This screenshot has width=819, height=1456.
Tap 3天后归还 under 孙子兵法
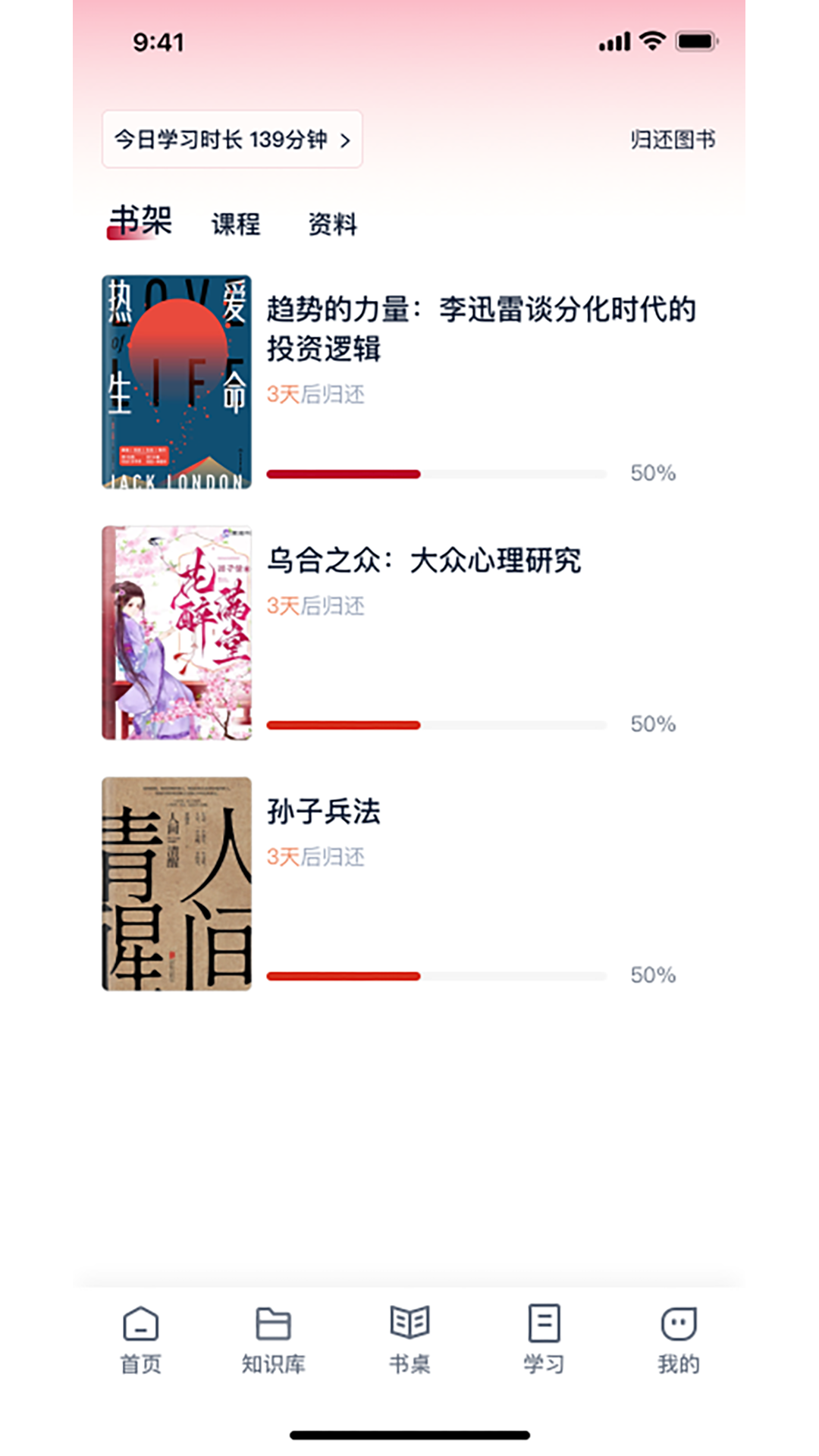coord(315,858)
